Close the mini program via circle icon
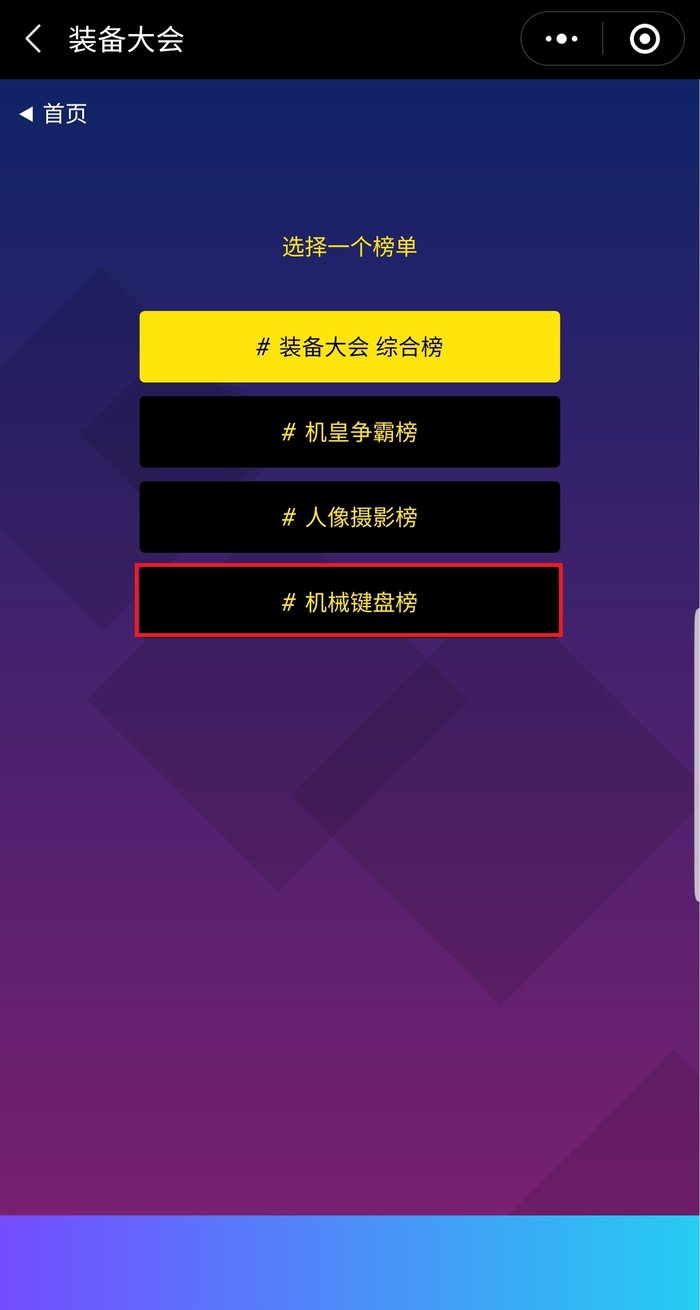 pyautogui.click(x=645, y=40)
